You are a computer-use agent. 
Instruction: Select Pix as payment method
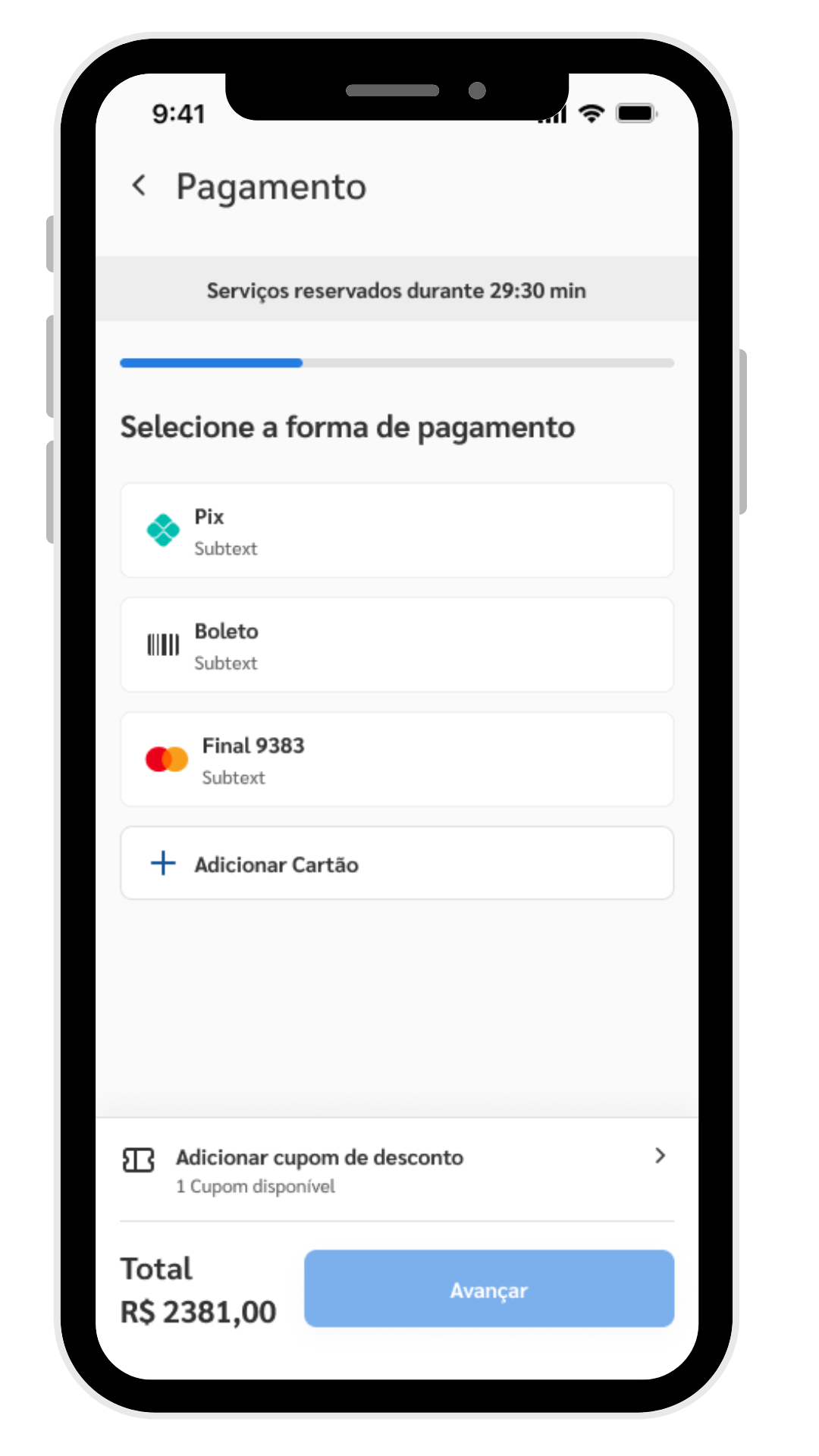coord(397,531)
